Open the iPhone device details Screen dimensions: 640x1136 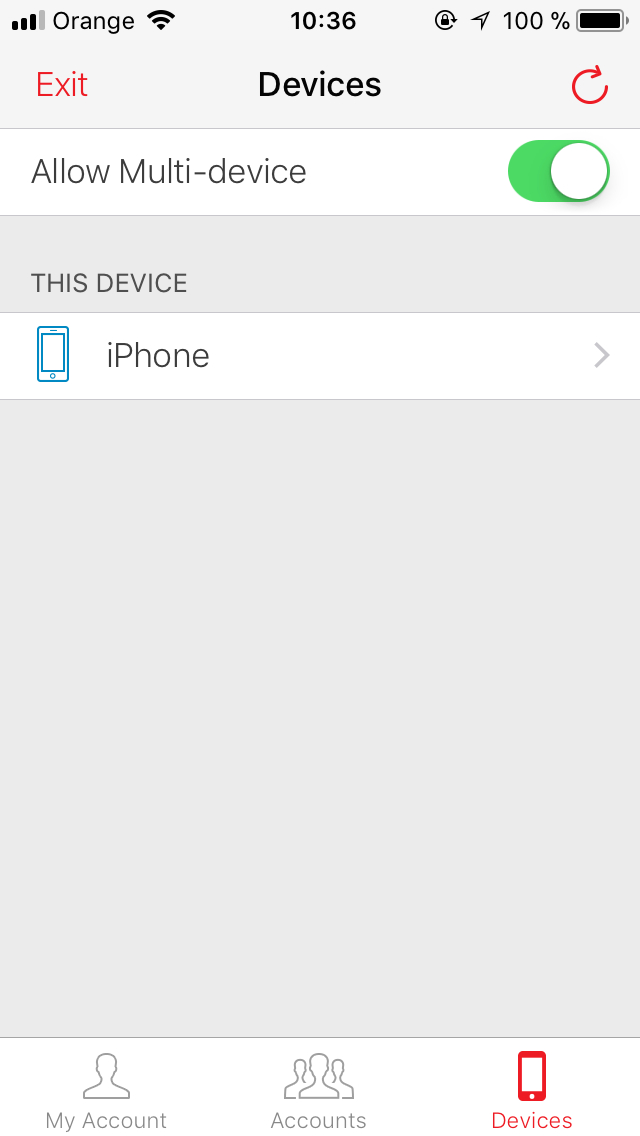pyautogui.click(x=320, y=356)
